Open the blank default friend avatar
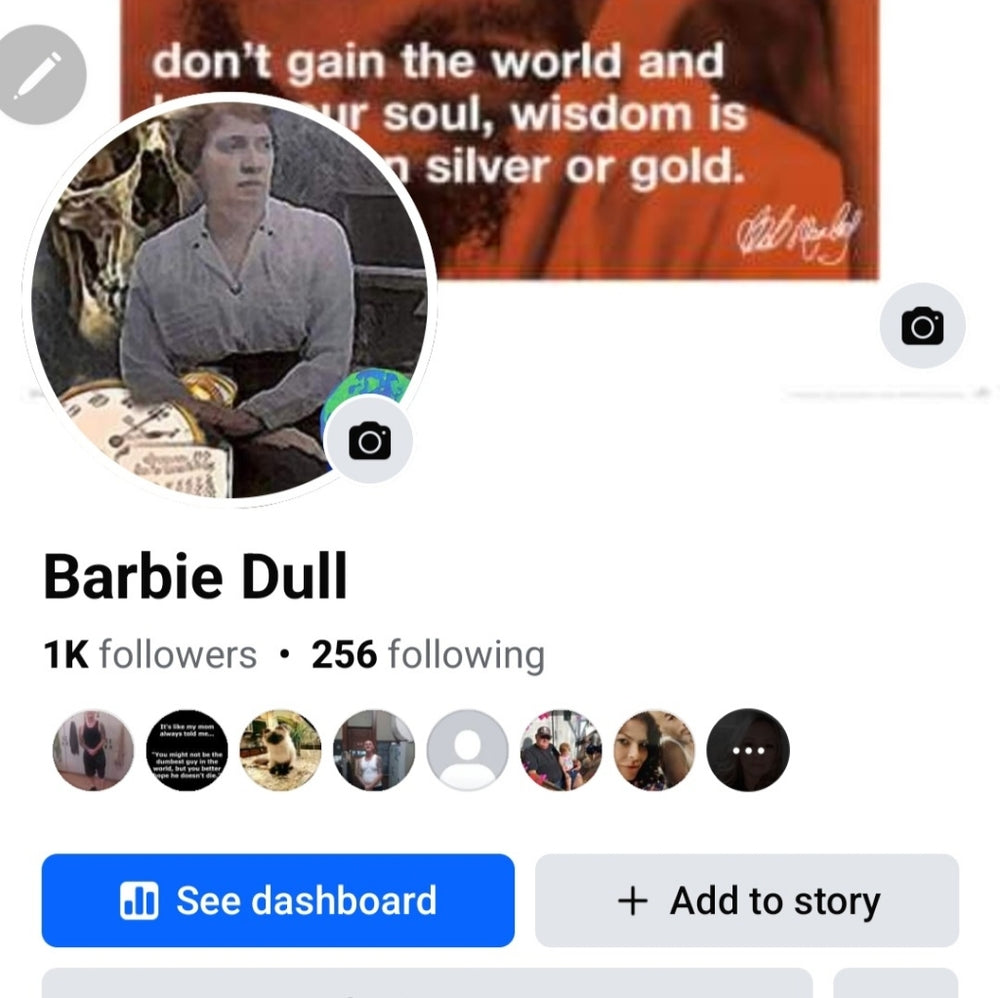This screenshot has width=1000, height=998. (x=467, y=750)
